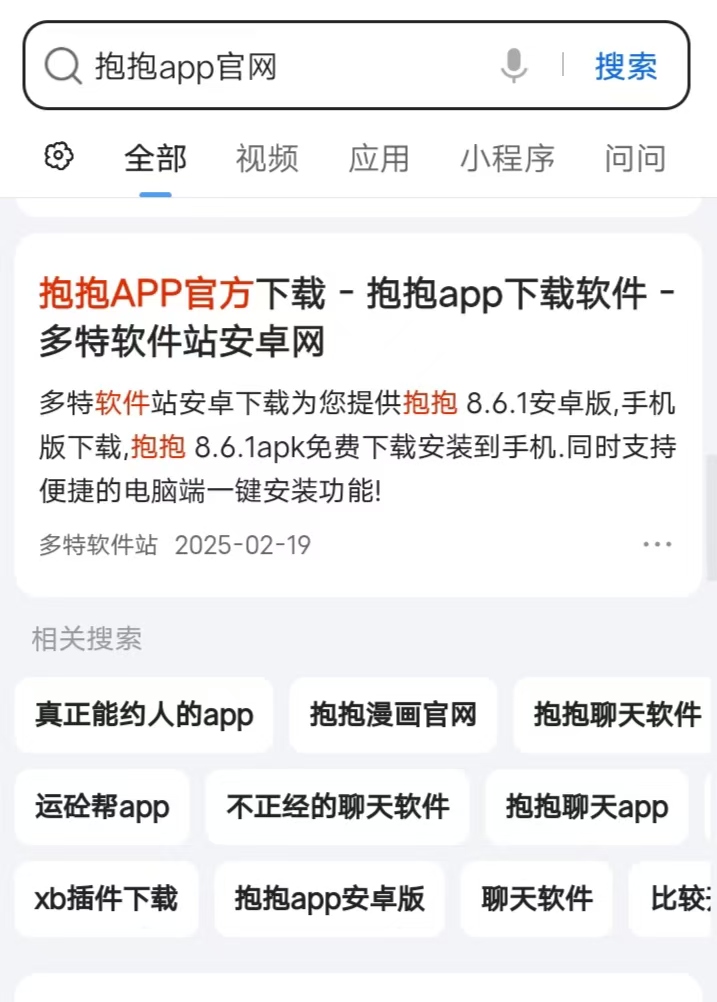Search related term xb插件下载
Image resolution: width=717 pixels, height=1002 pixels.
click(x=106, y=899)
